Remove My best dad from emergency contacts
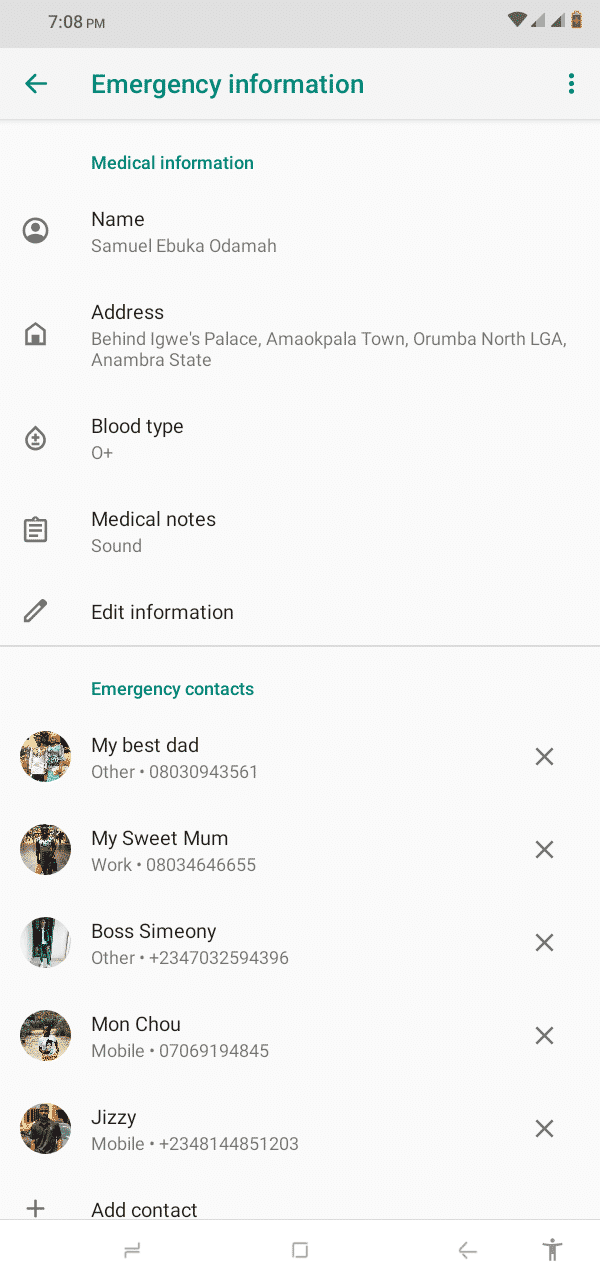Viewport: 600px width, 1280px height. pyautogui.click(x=544, y=757)
